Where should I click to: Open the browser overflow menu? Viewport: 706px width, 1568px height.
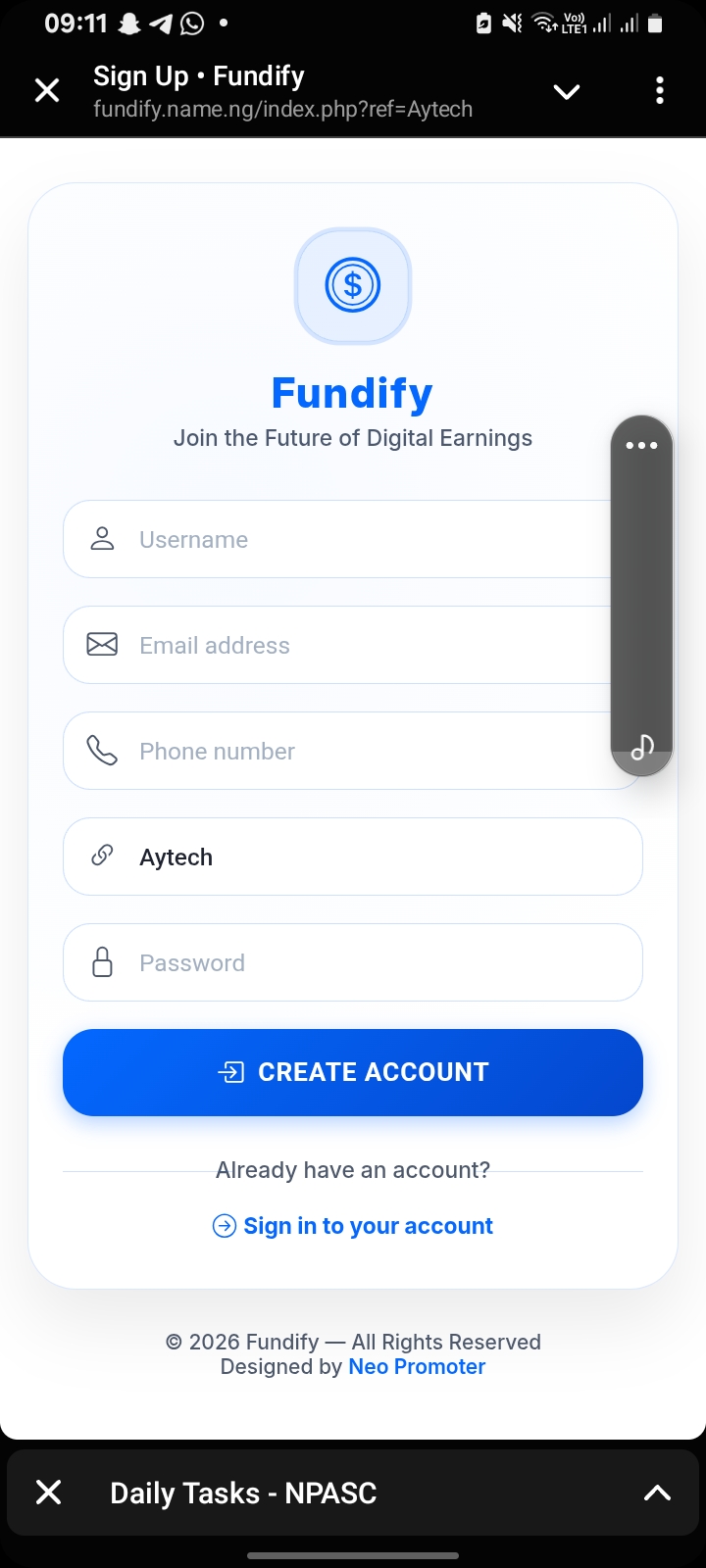click(x=660, y=91)
